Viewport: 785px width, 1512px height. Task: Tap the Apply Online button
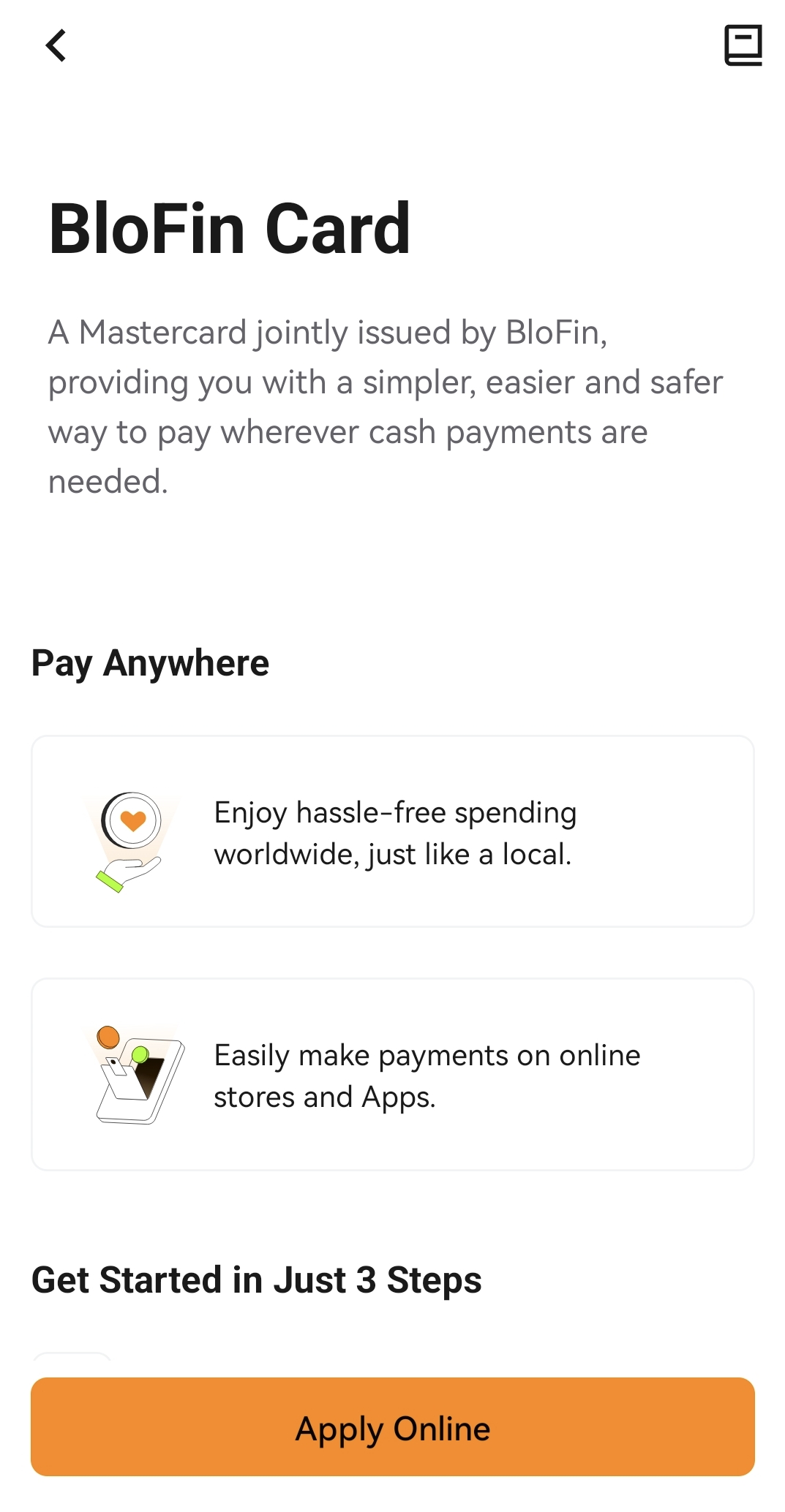point(392,1426)
